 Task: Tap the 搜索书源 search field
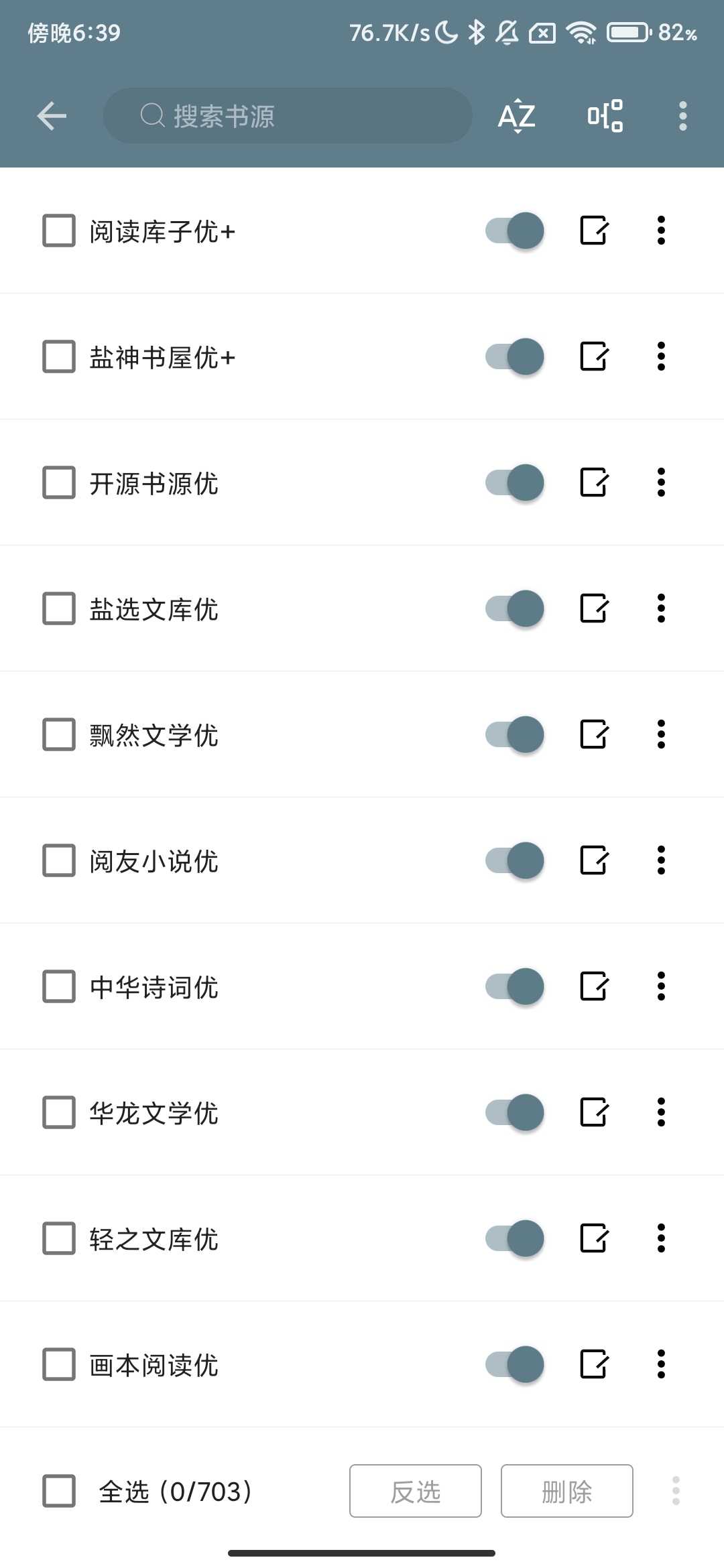(x=288, y=115)
